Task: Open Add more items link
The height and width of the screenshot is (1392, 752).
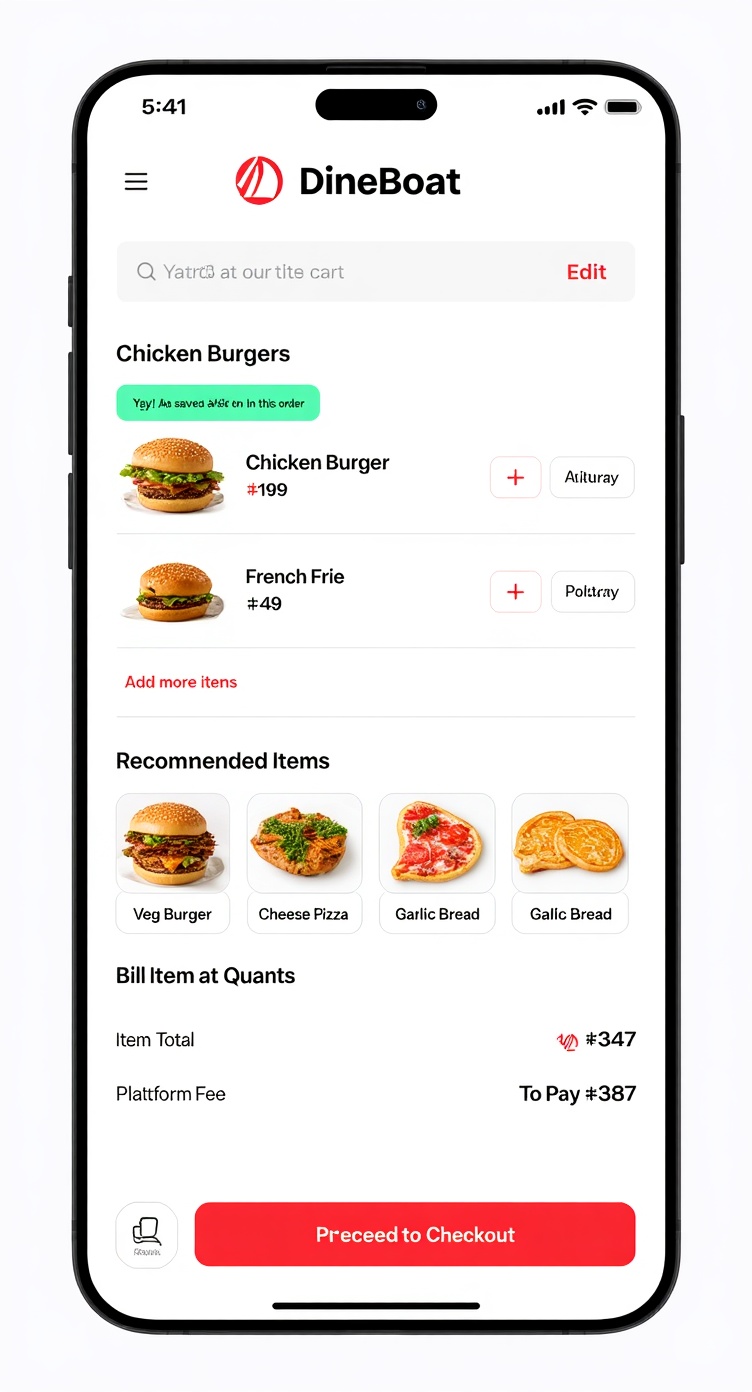Action: pyautogui.click(x=181, y=682)
